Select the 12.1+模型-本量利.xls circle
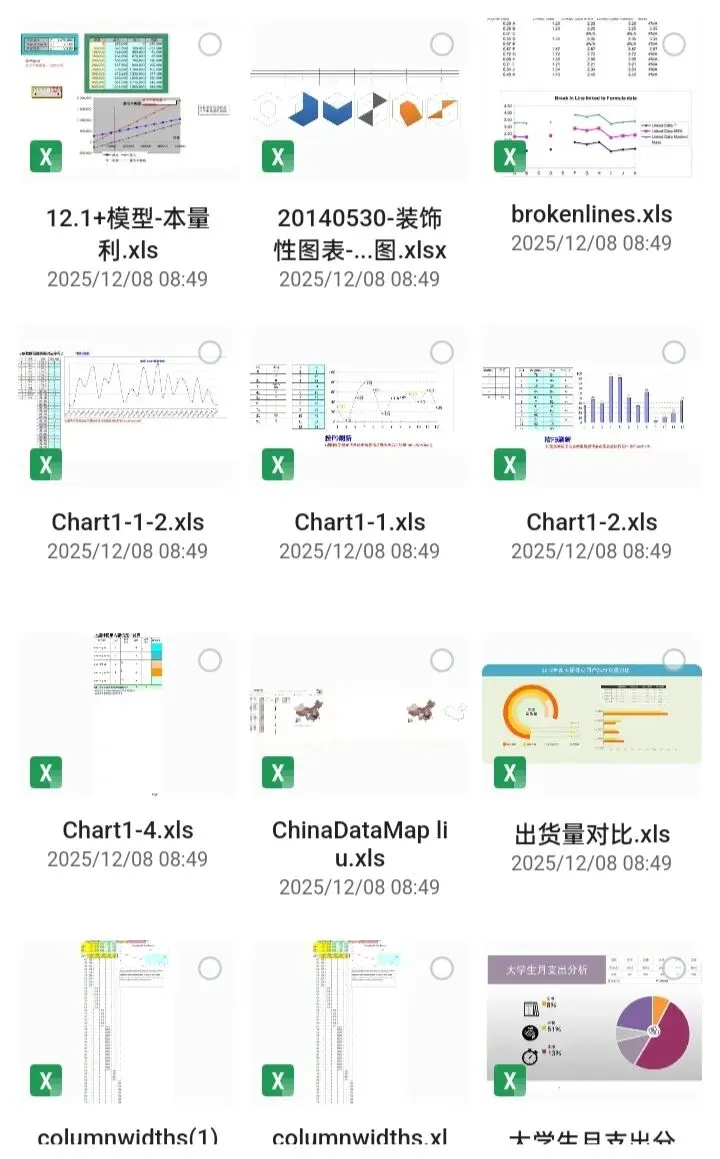 click(210, 44)
